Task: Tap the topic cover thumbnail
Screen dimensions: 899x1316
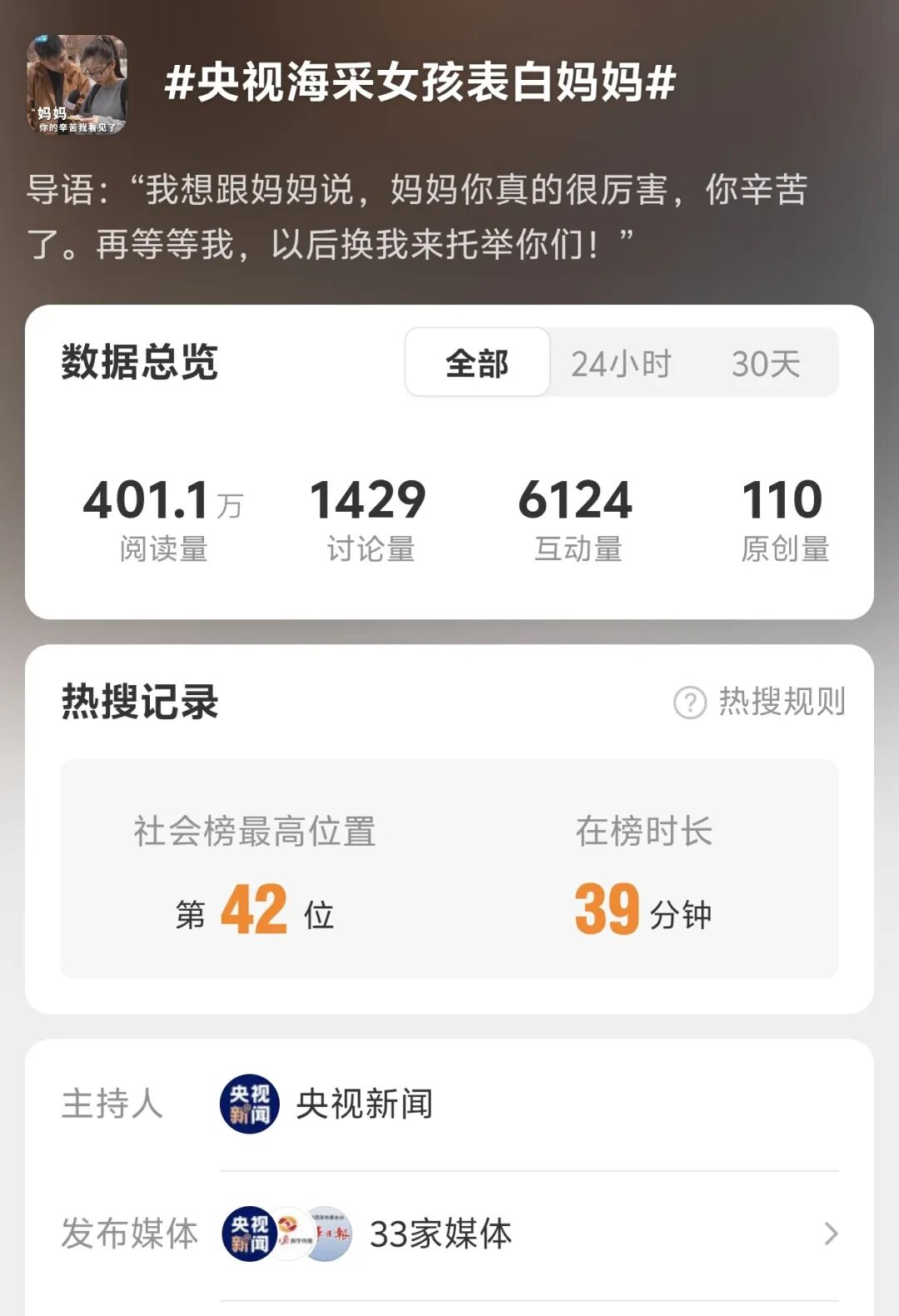Action: click(x=77, y=84)
